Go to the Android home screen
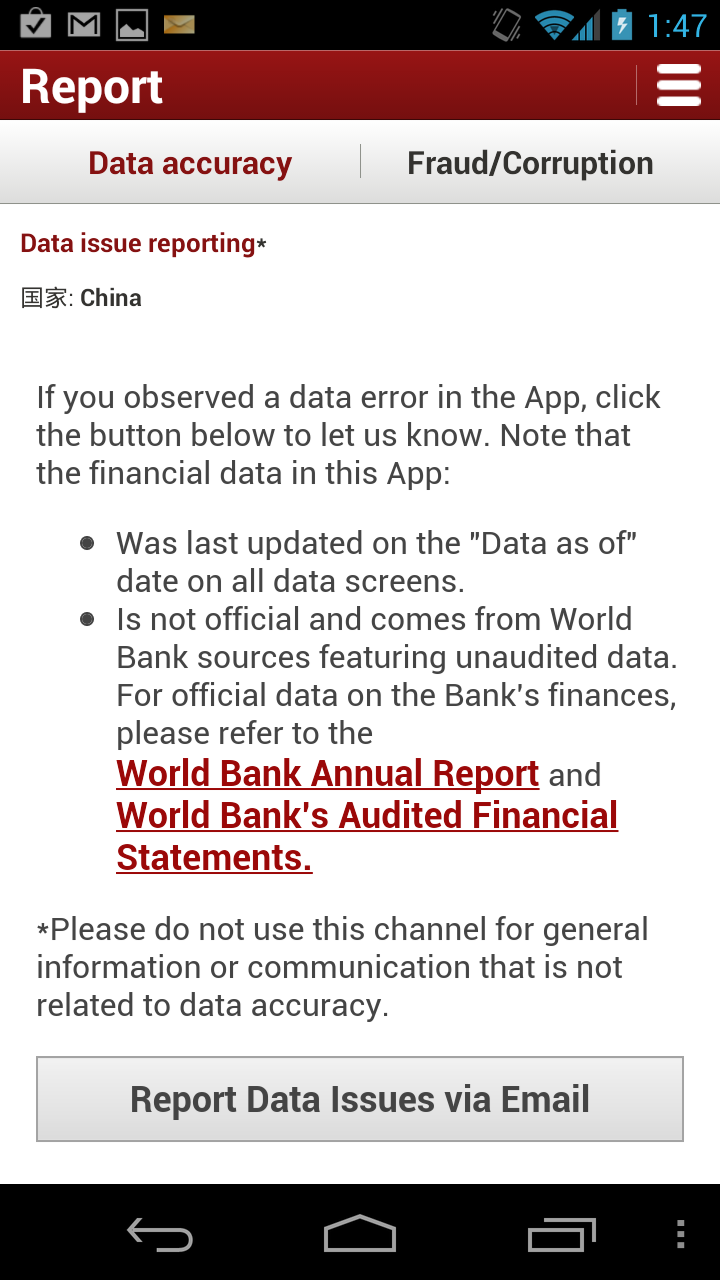Viewport: 720px width, 1280px height. click(x=360, y=1235)
